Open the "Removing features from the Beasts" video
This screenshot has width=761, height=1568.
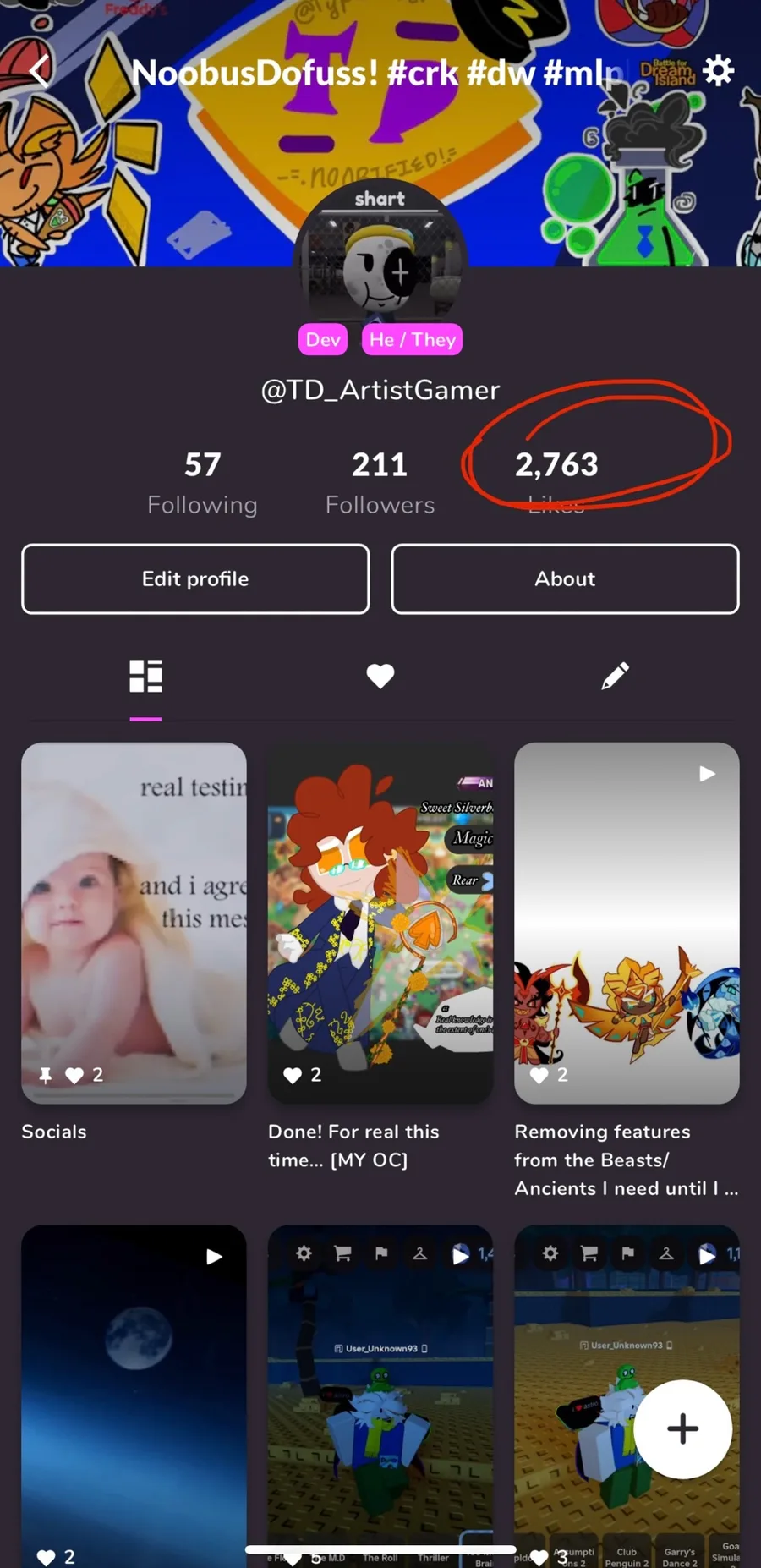(x=627, y=923)
